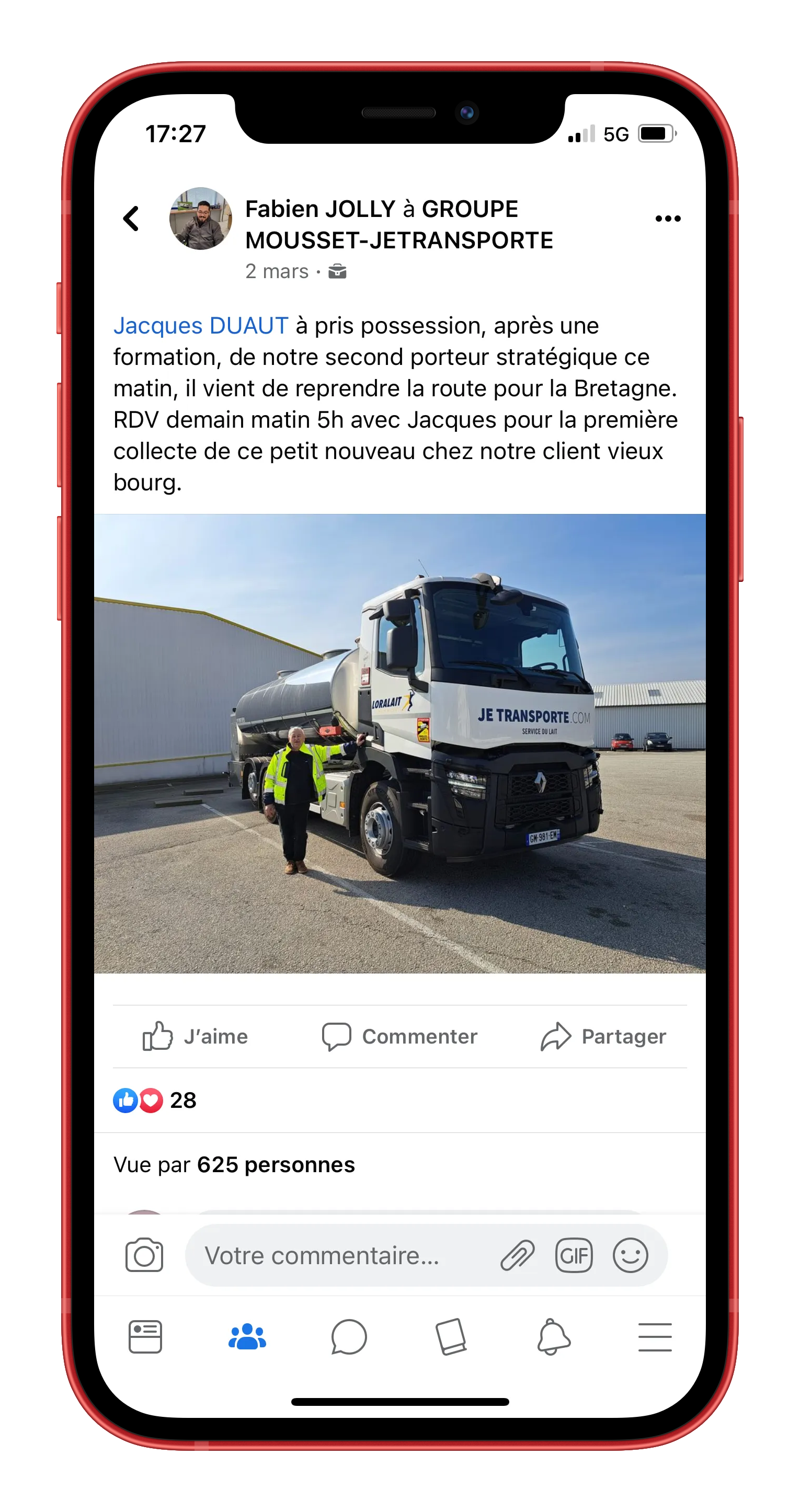The image size is (800, 1512).
Task: Open the Jacques DUAUT profile link
Action: pyautogui.click(x=201, y=325)
